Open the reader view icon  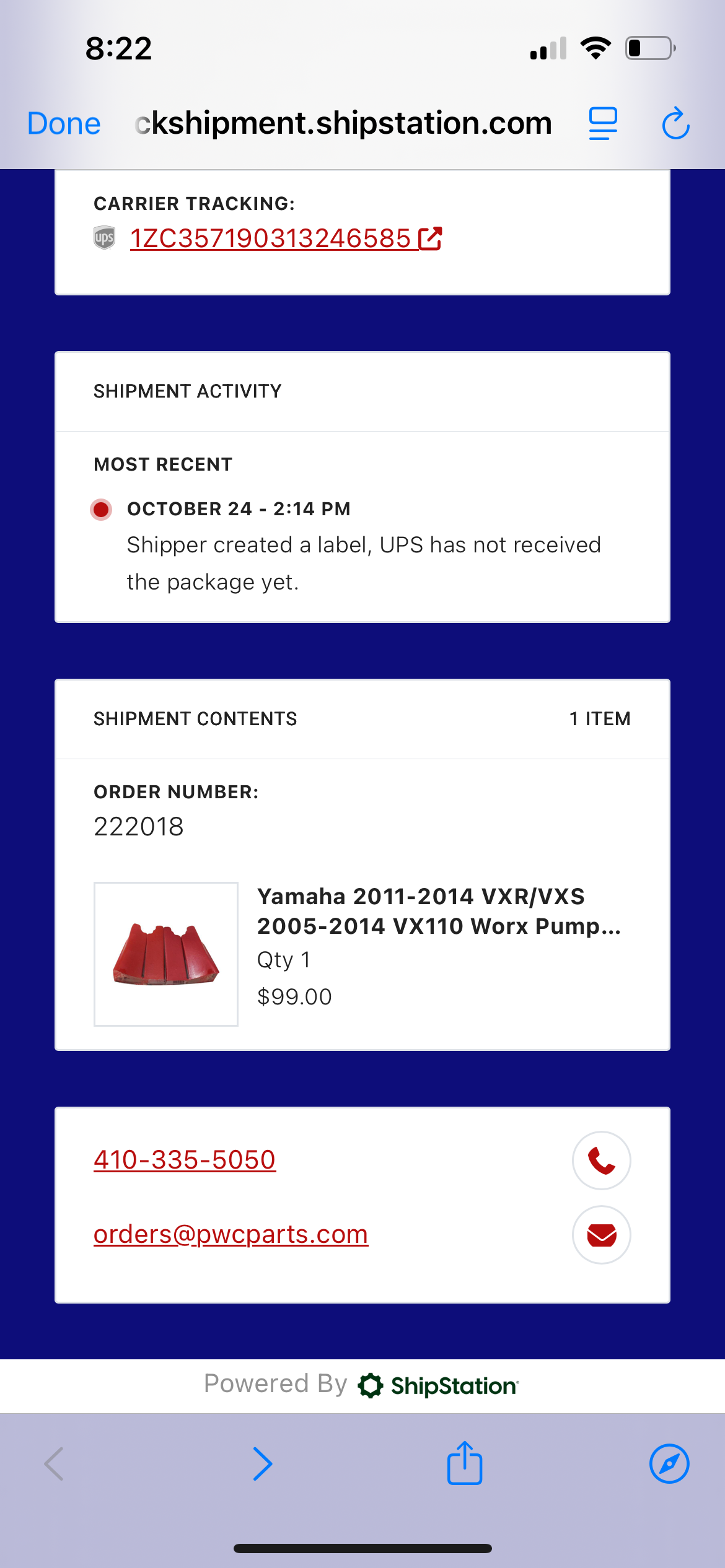tap(602, 123)
